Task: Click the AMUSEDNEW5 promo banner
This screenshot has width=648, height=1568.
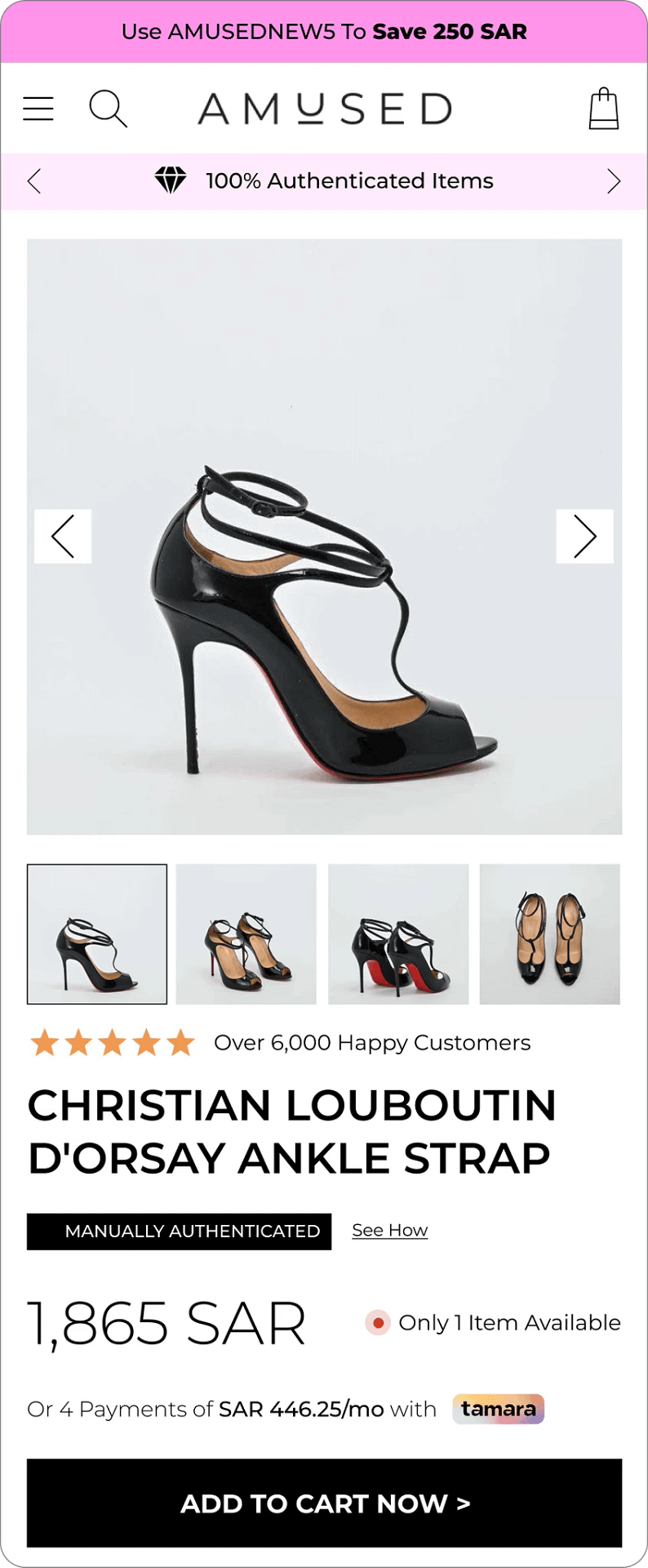Action: coord(324,32)
